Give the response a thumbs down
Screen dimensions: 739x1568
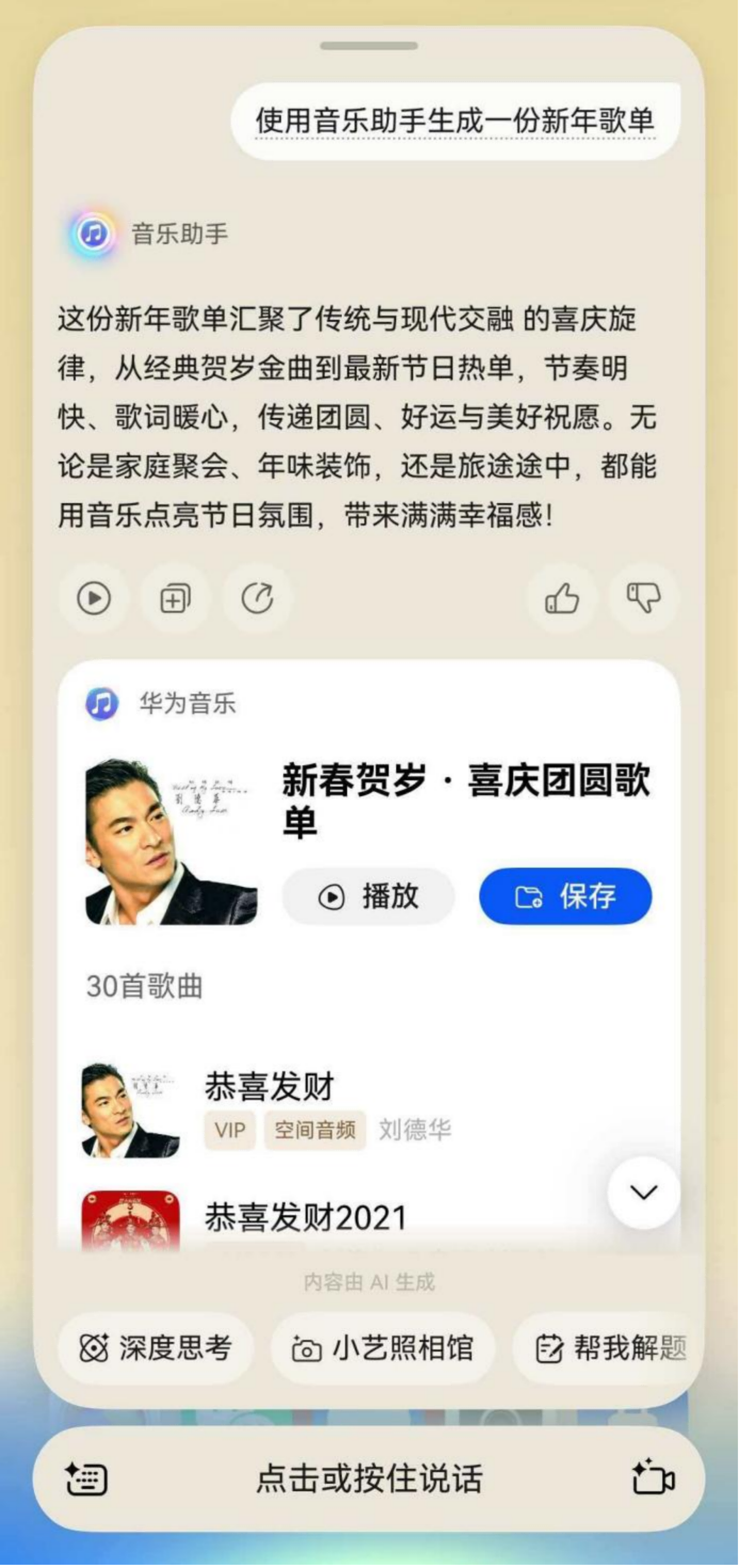click(x=644, y=598)
